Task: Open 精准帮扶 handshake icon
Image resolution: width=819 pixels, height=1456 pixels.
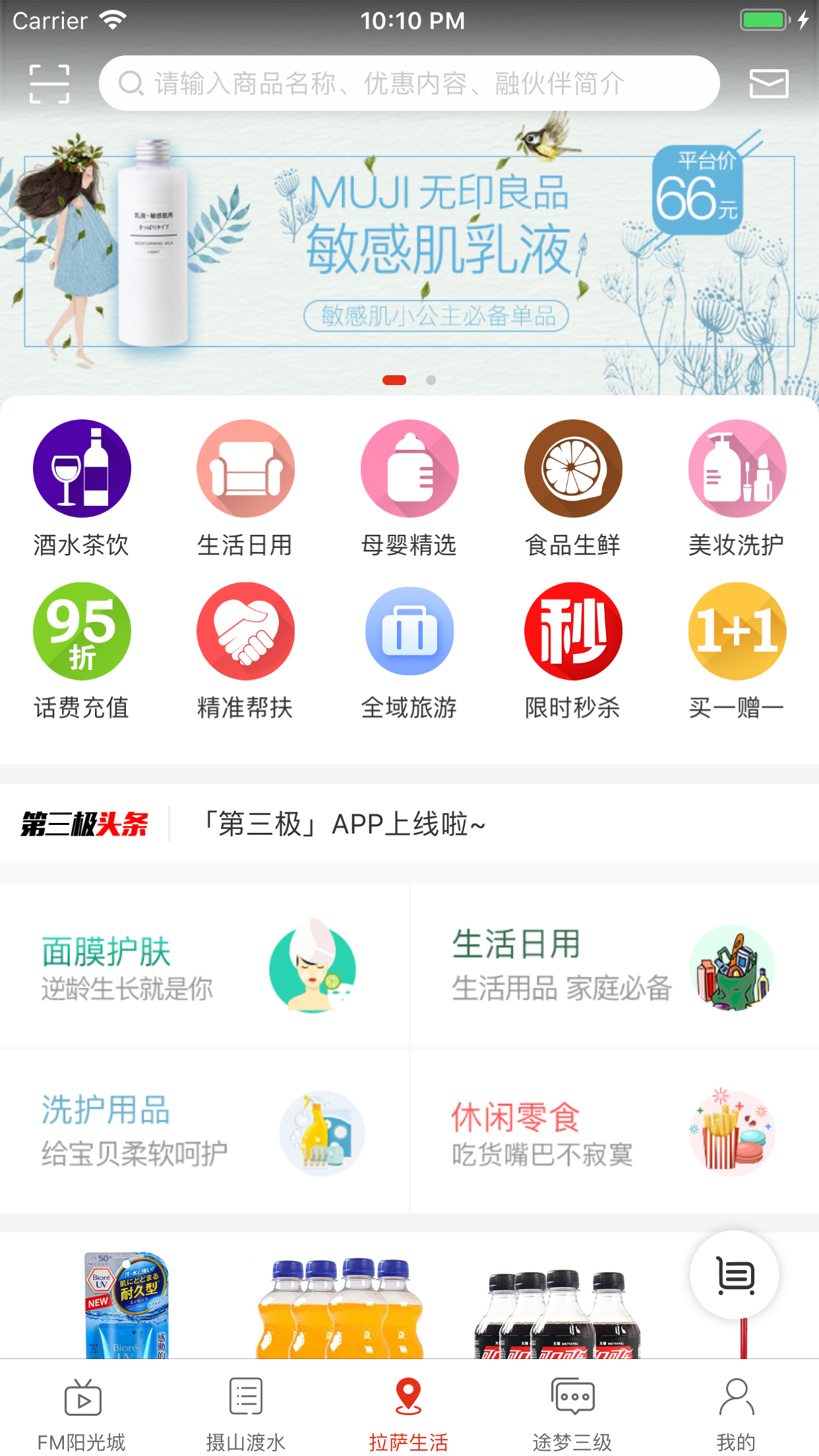Action: [x=245, y=631]
